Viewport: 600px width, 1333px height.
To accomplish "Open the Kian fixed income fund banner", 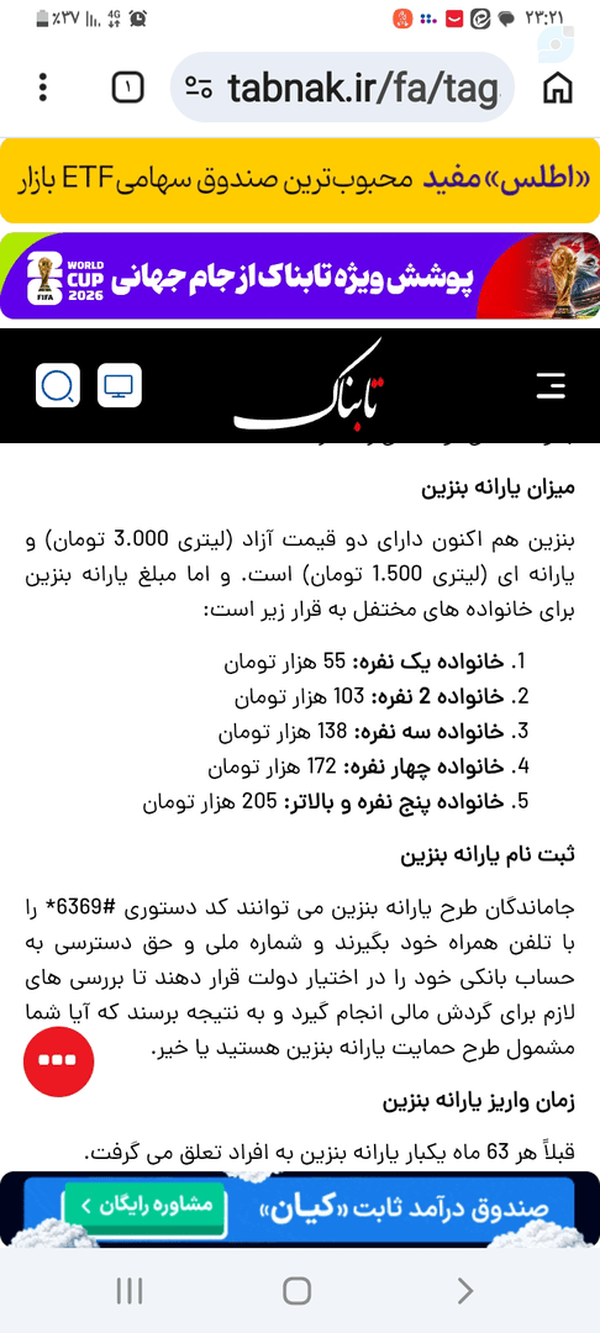I will click(300, 1209).
